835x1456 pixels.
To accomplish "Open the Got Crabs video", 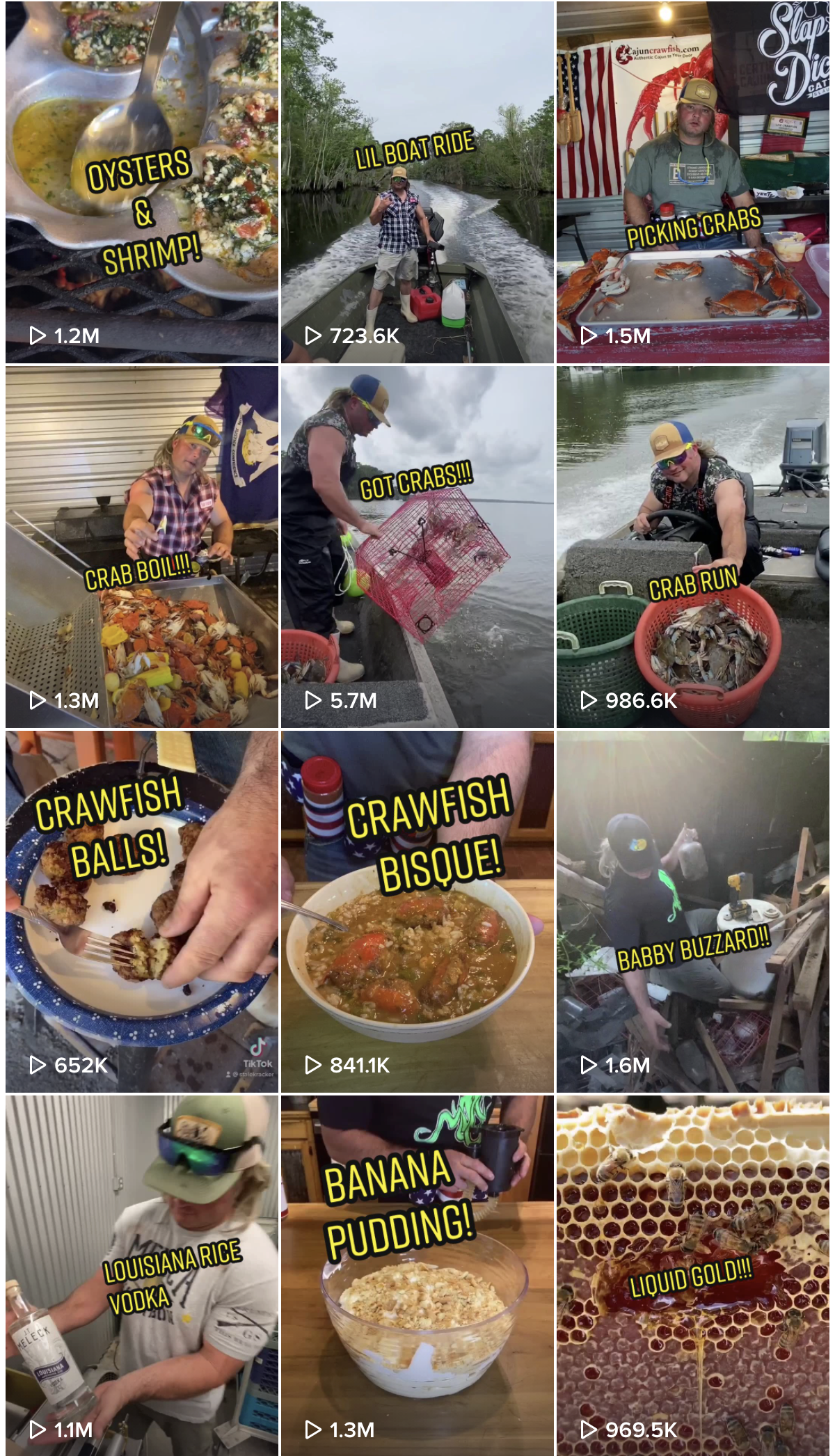I will [x=417, y=547].
